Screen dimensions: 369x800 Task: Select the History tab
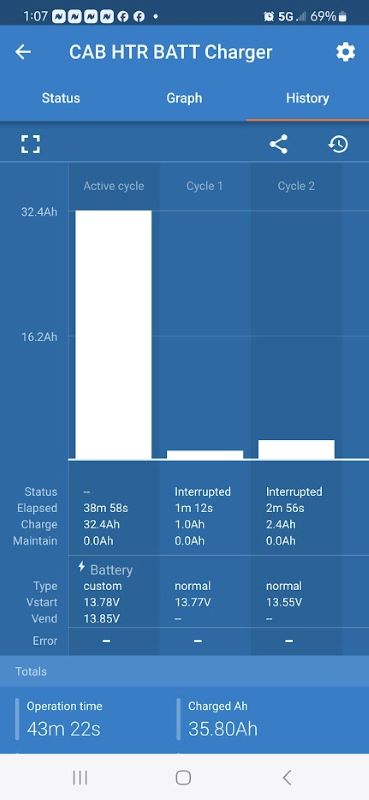(307, 98)
